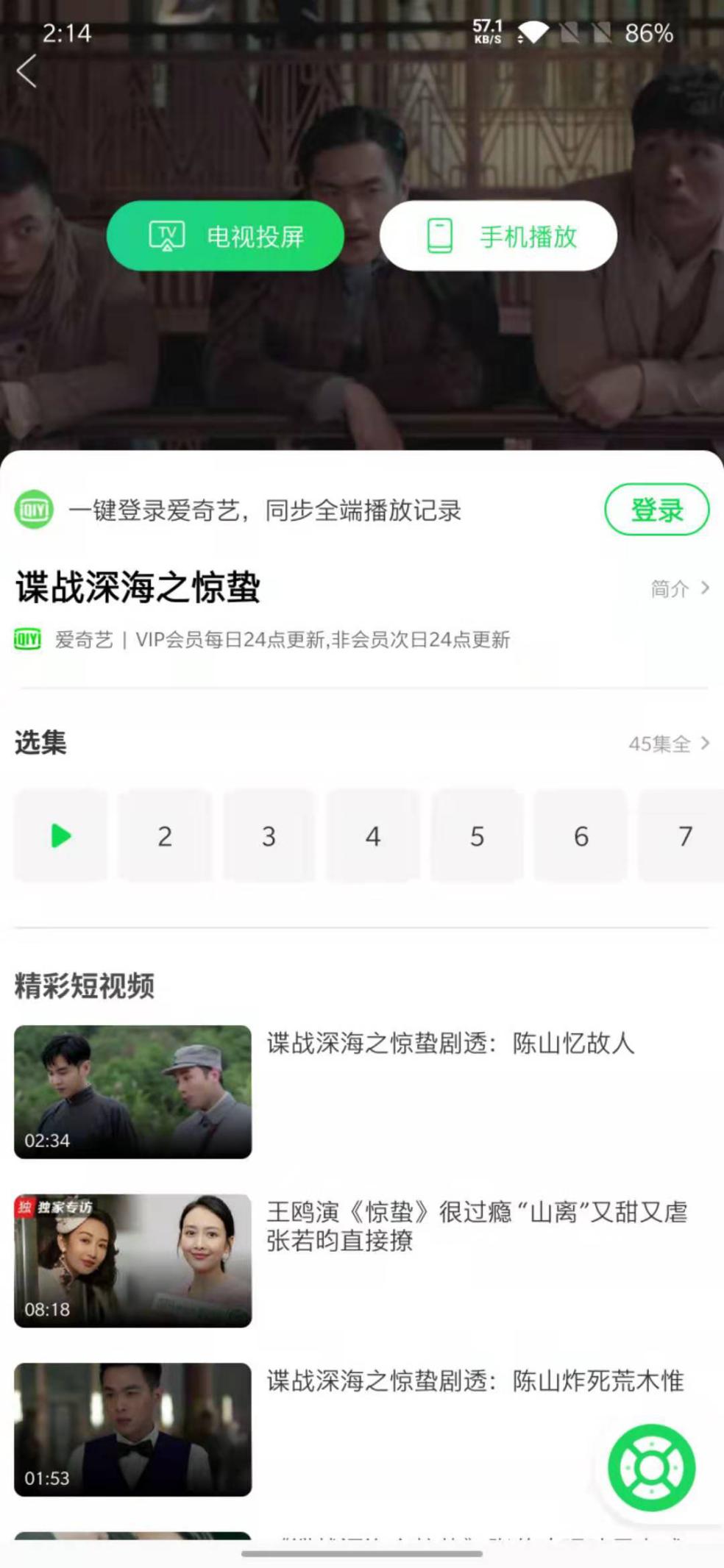
Task: Select the TV cast (电视投屏) icon
Action: [x=168, y=235]
